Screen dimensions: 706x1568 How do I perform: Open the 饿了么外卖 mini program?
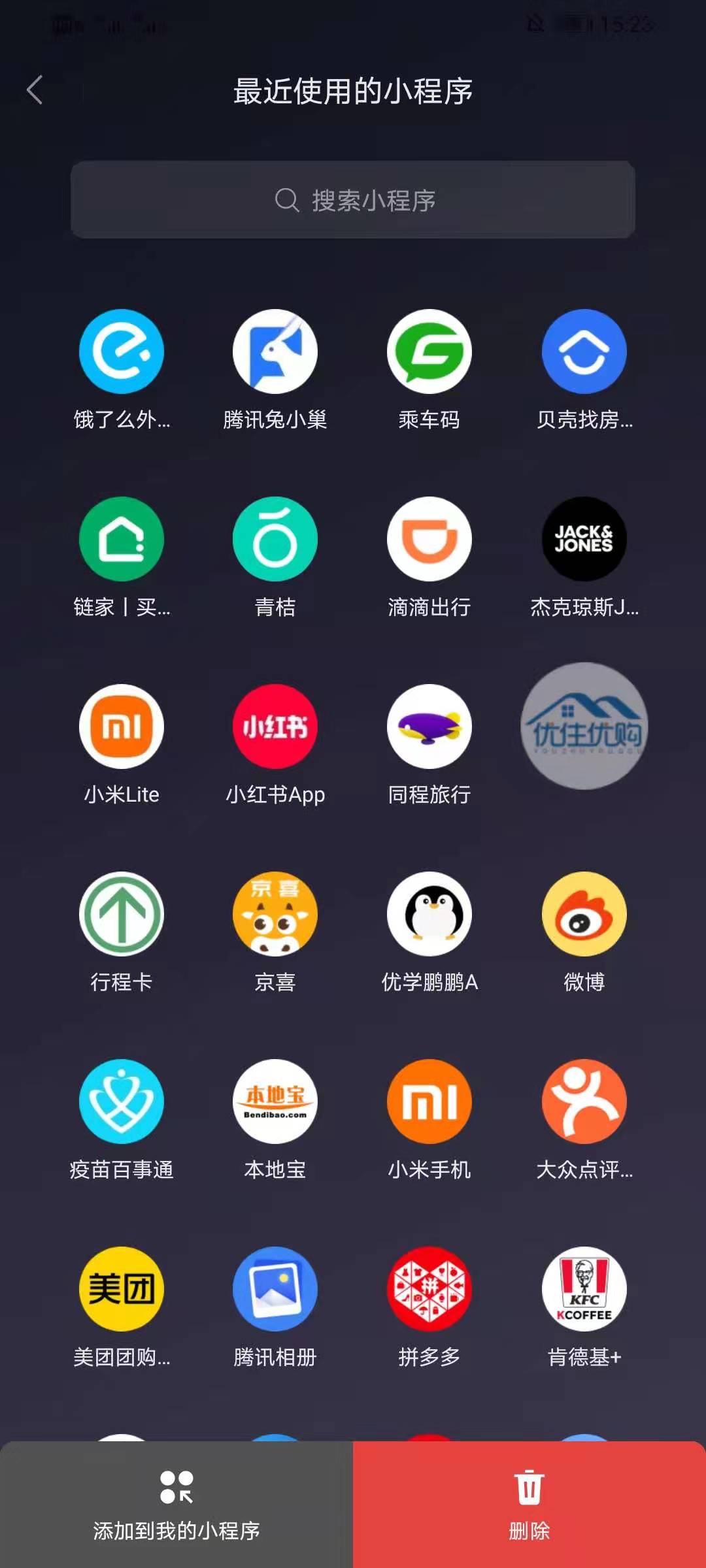[122, 352]
